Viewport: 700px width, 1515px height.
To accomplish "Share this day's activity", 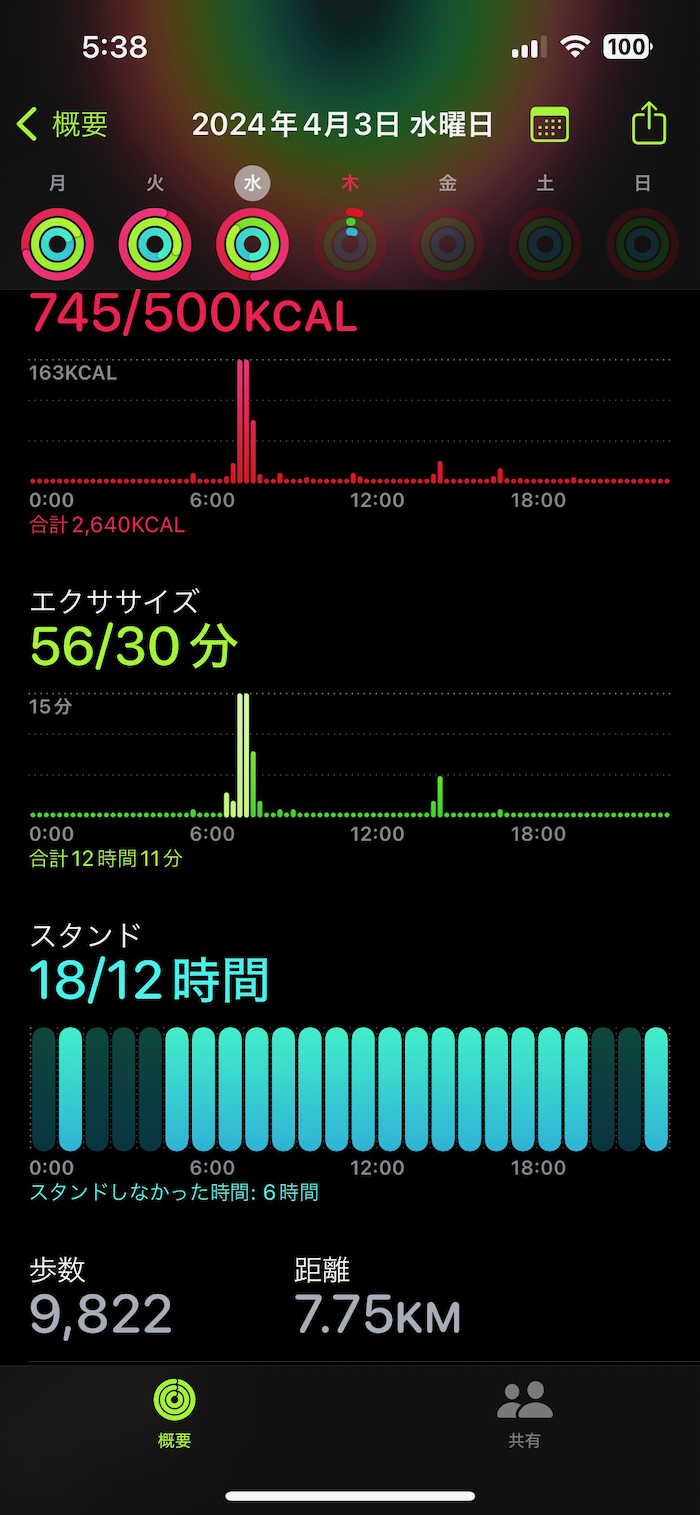I will pyautogui.click(x=649, y=124).
